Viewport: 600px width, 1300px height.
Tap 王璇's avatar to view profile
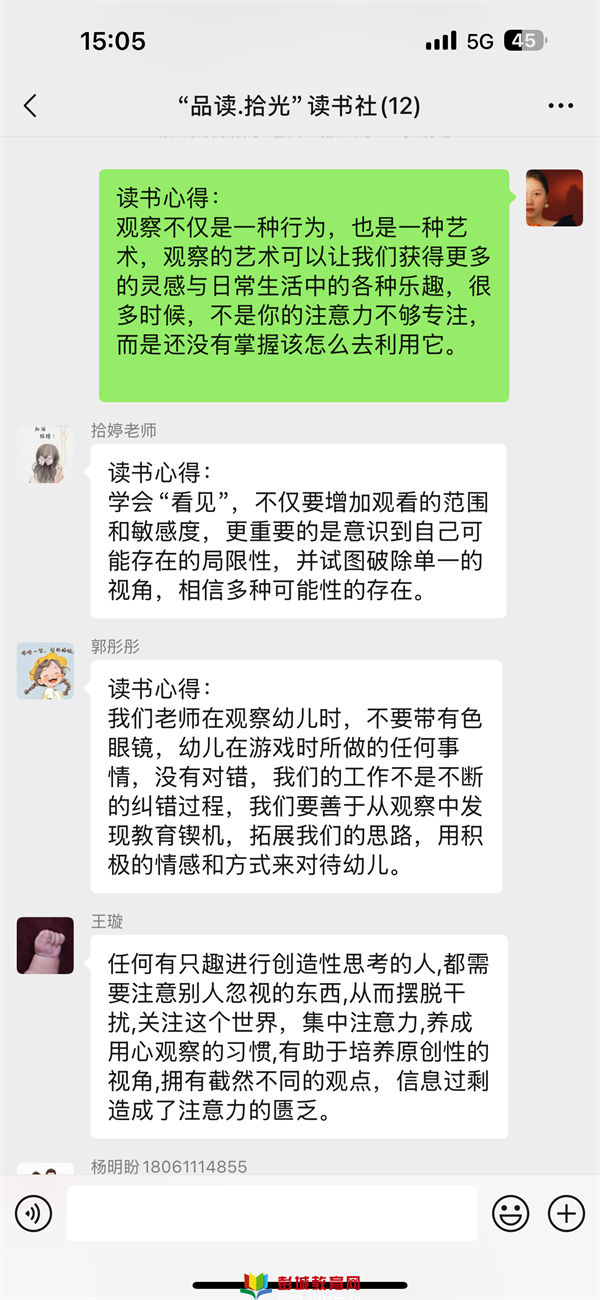tap(45, 945)
